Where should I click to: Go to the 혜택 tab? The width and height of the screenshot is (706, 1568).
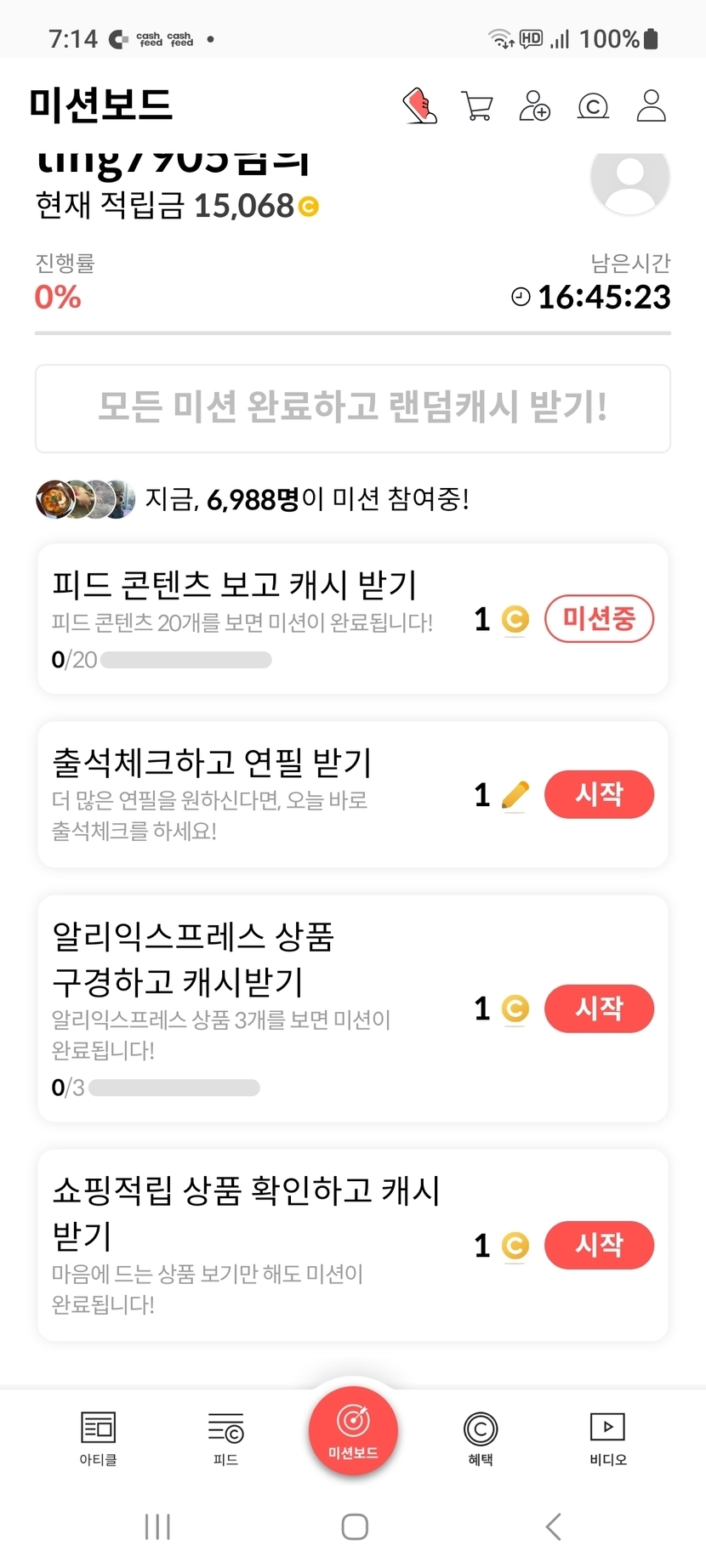[481, 1438]
